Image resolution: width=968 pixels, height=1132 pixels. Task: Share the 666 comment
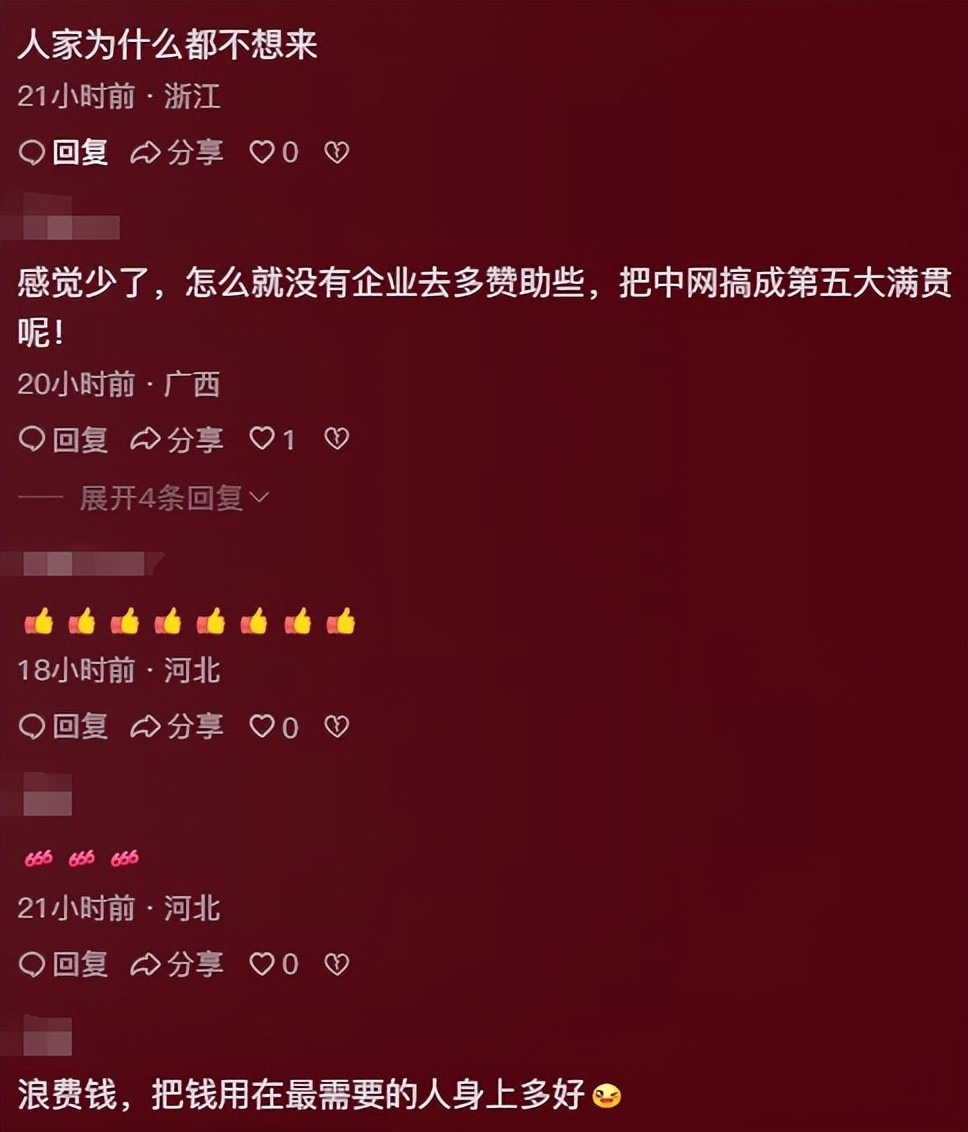(x=177, y=964)
